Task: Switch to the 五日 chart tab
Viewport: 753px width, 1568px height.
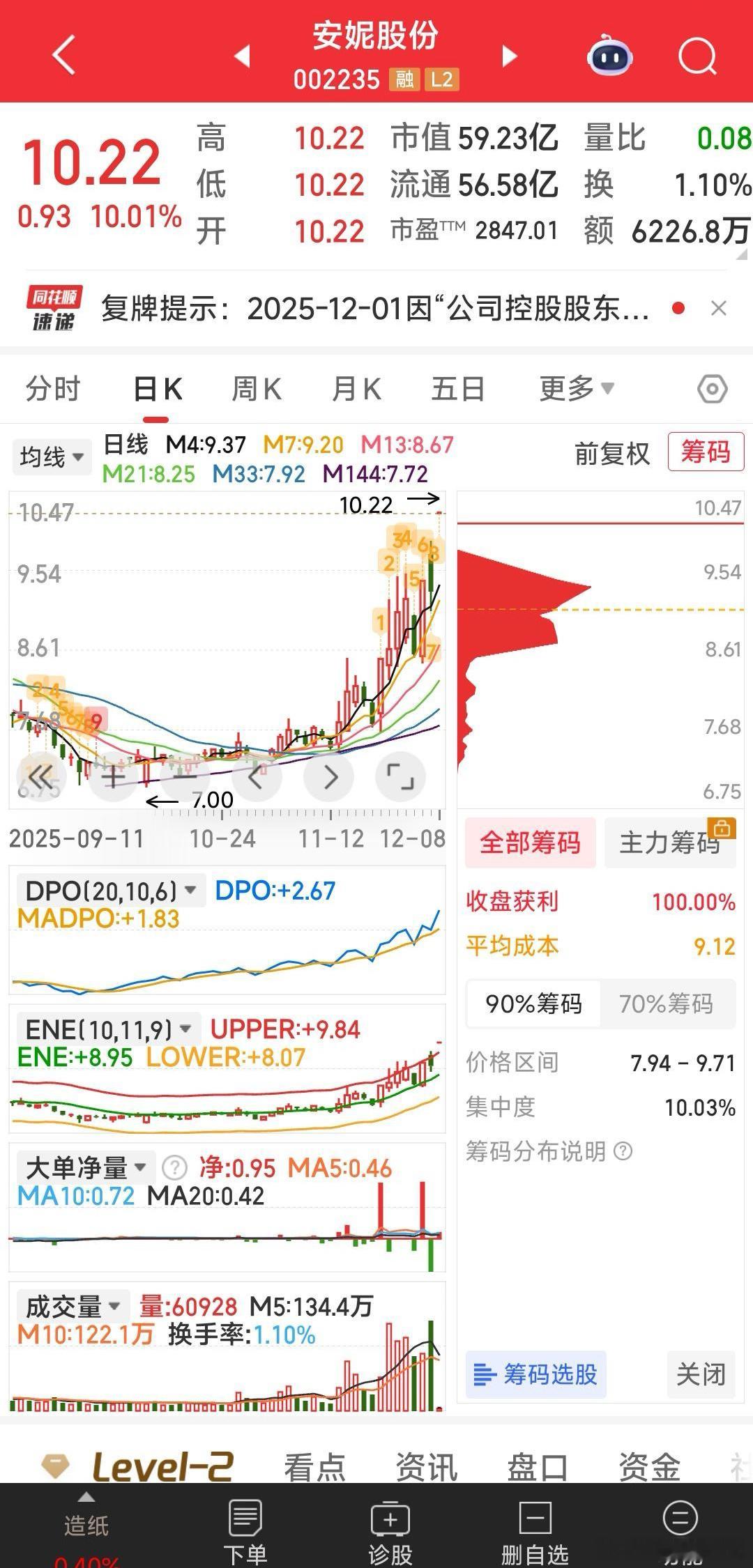Action: pyautogui.click(x=457, y=389)
